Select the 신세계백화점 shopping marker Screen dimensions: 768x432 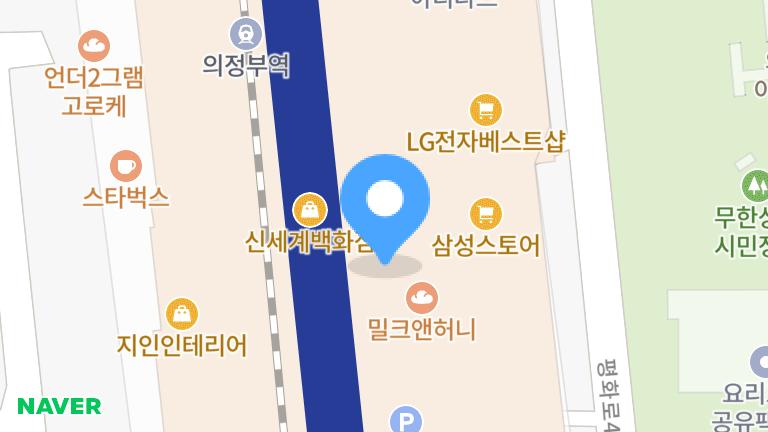[x=311, y=210]
